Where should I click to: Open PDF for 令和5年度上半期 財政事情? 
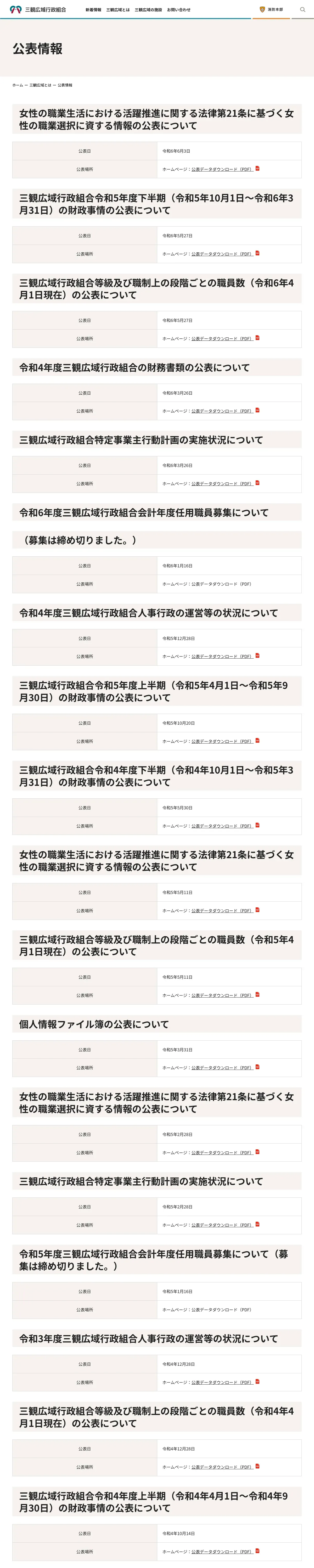pos(222,741)
